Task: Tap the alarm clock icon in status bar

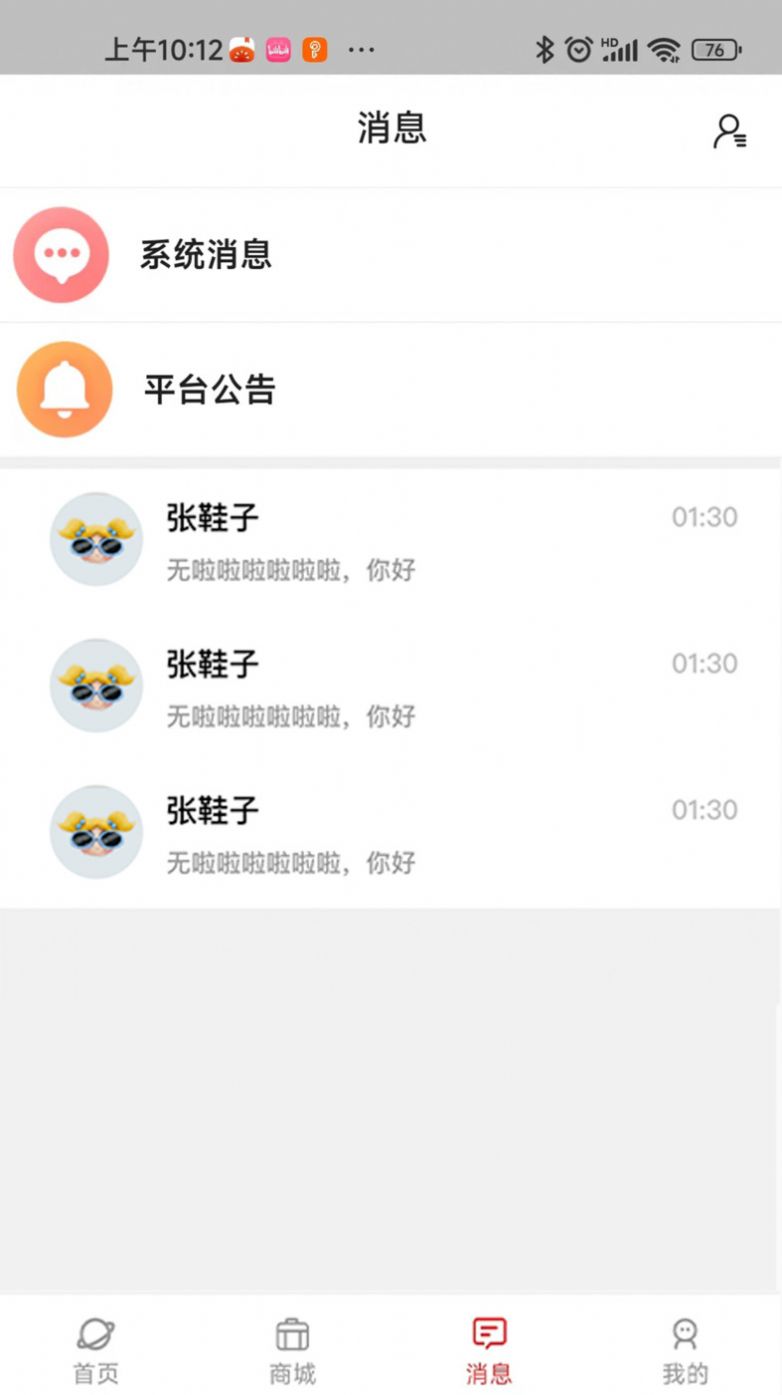Action: pyautogui.click(x=580, y=47)
